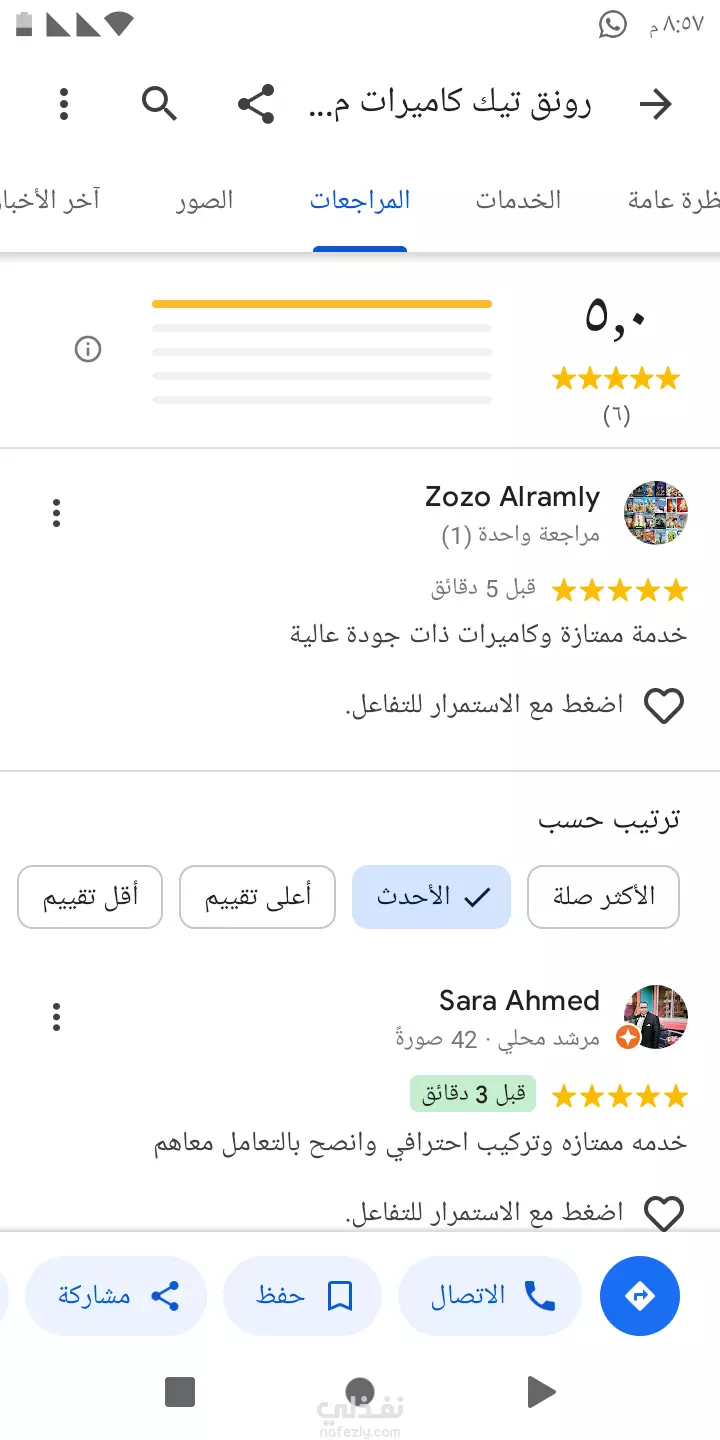720x1440 pixels.
Task: Go back using the top arrow
Action: click(x=655, y=104)
